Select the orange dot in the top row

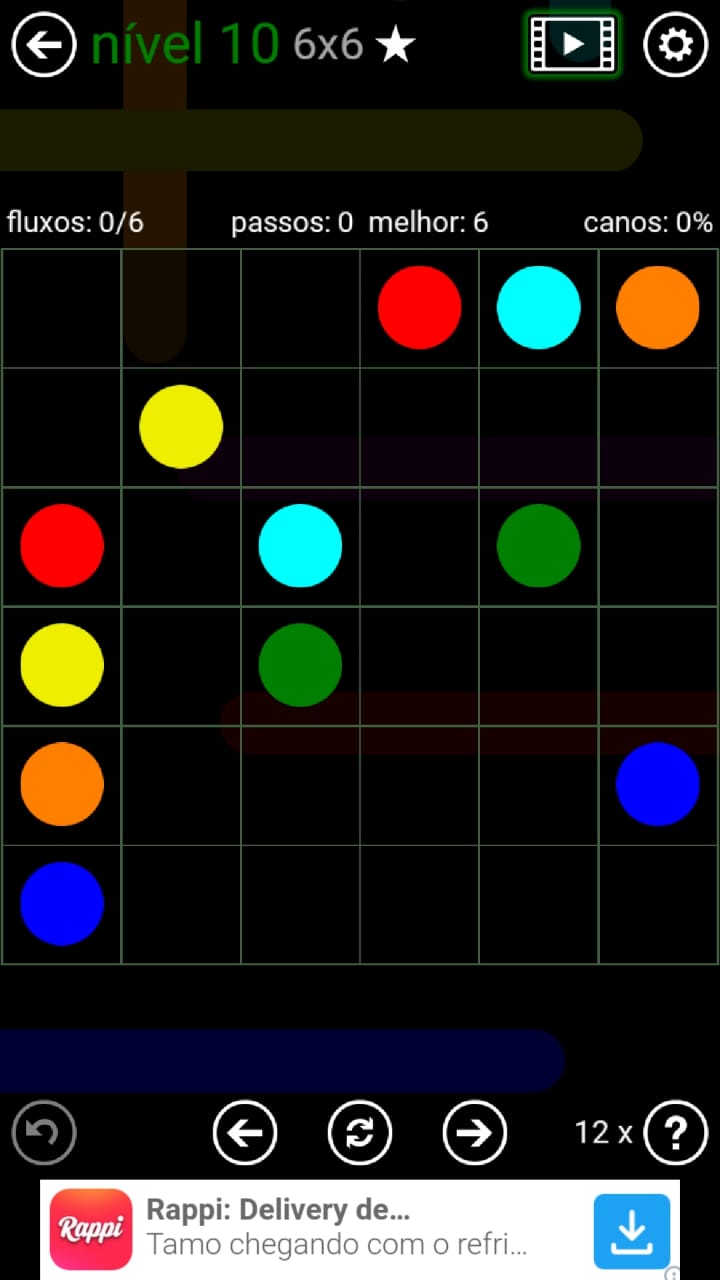657,307
